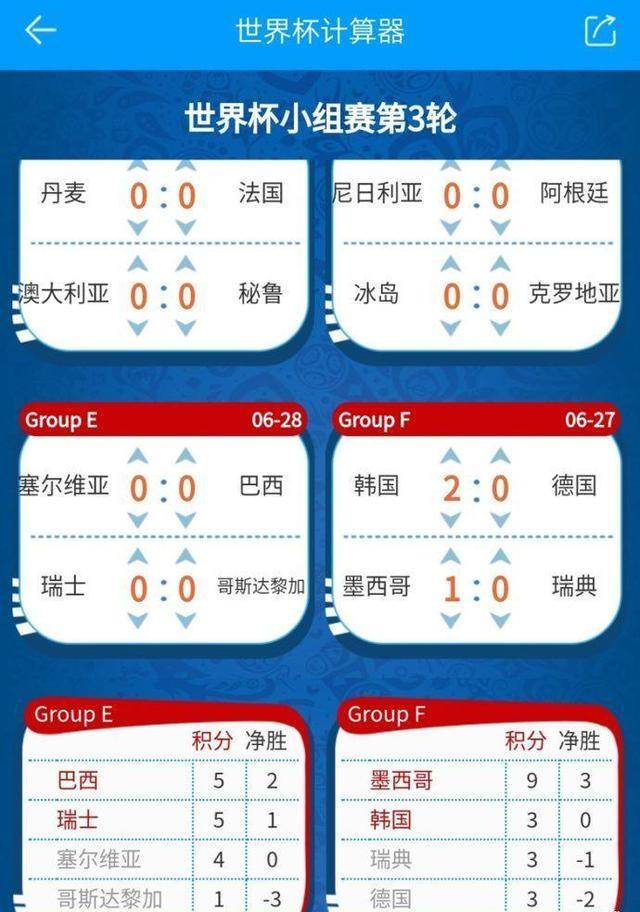Raise Argentina's score against Nigeria

500,165
